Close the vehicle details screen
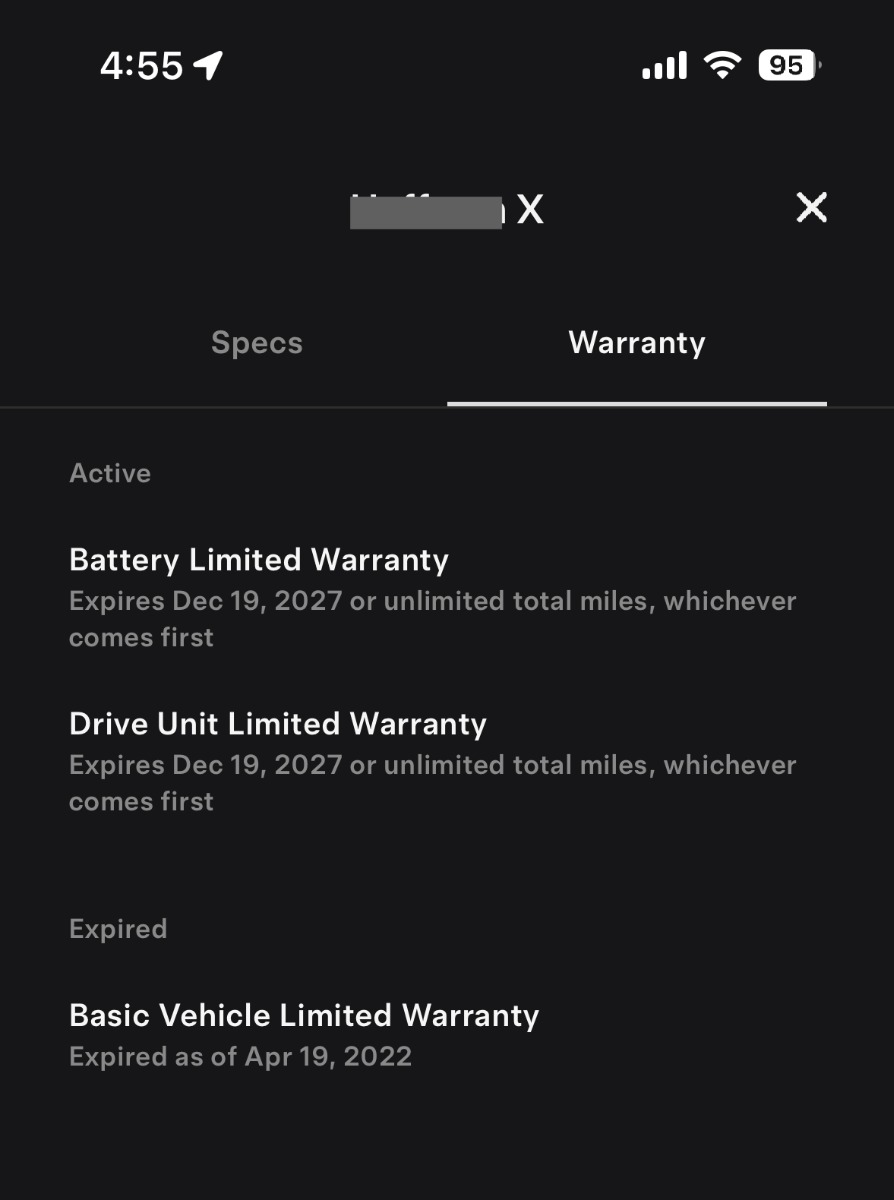 pyautogui.click(x=810, y=208)
